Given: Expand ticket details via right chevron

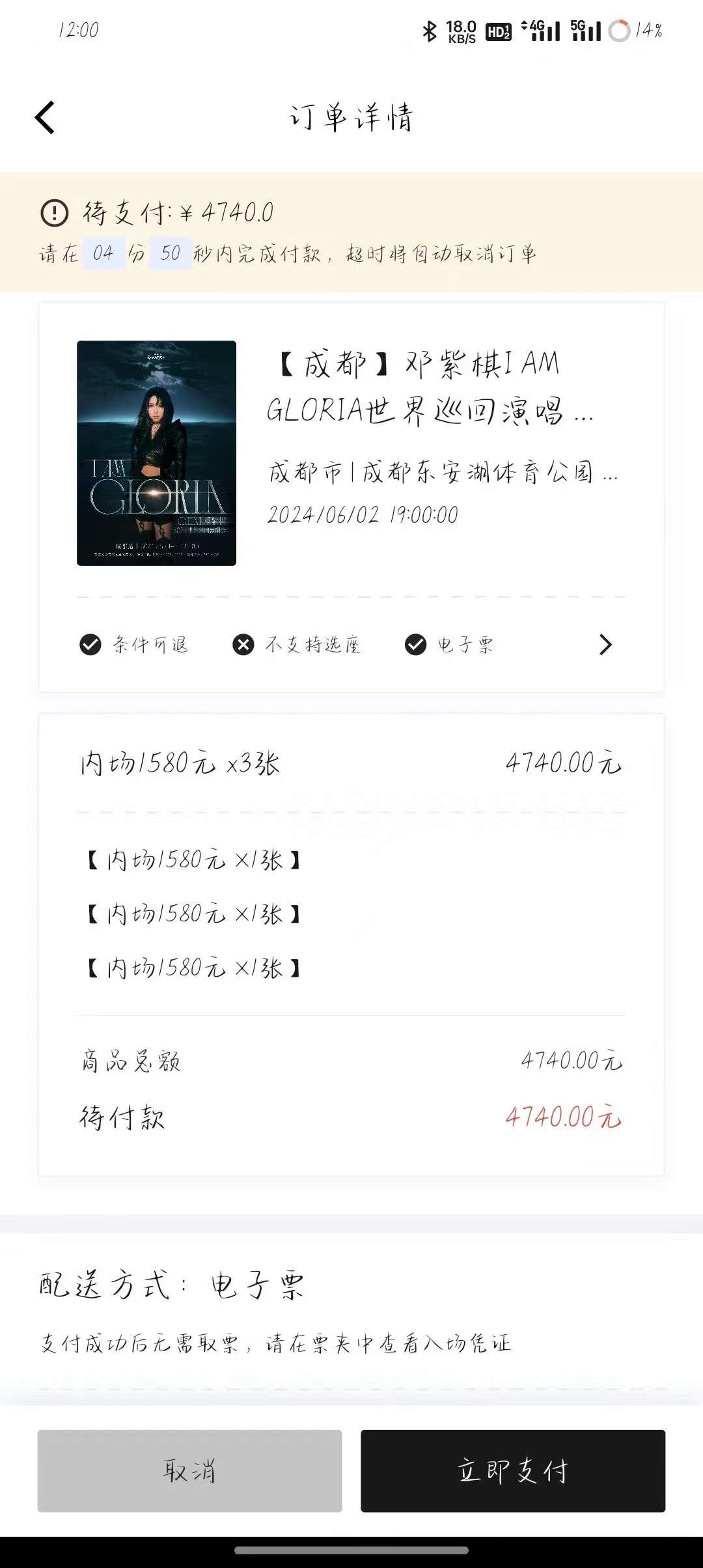Looking at the screenshot, I should pos(606,643).
